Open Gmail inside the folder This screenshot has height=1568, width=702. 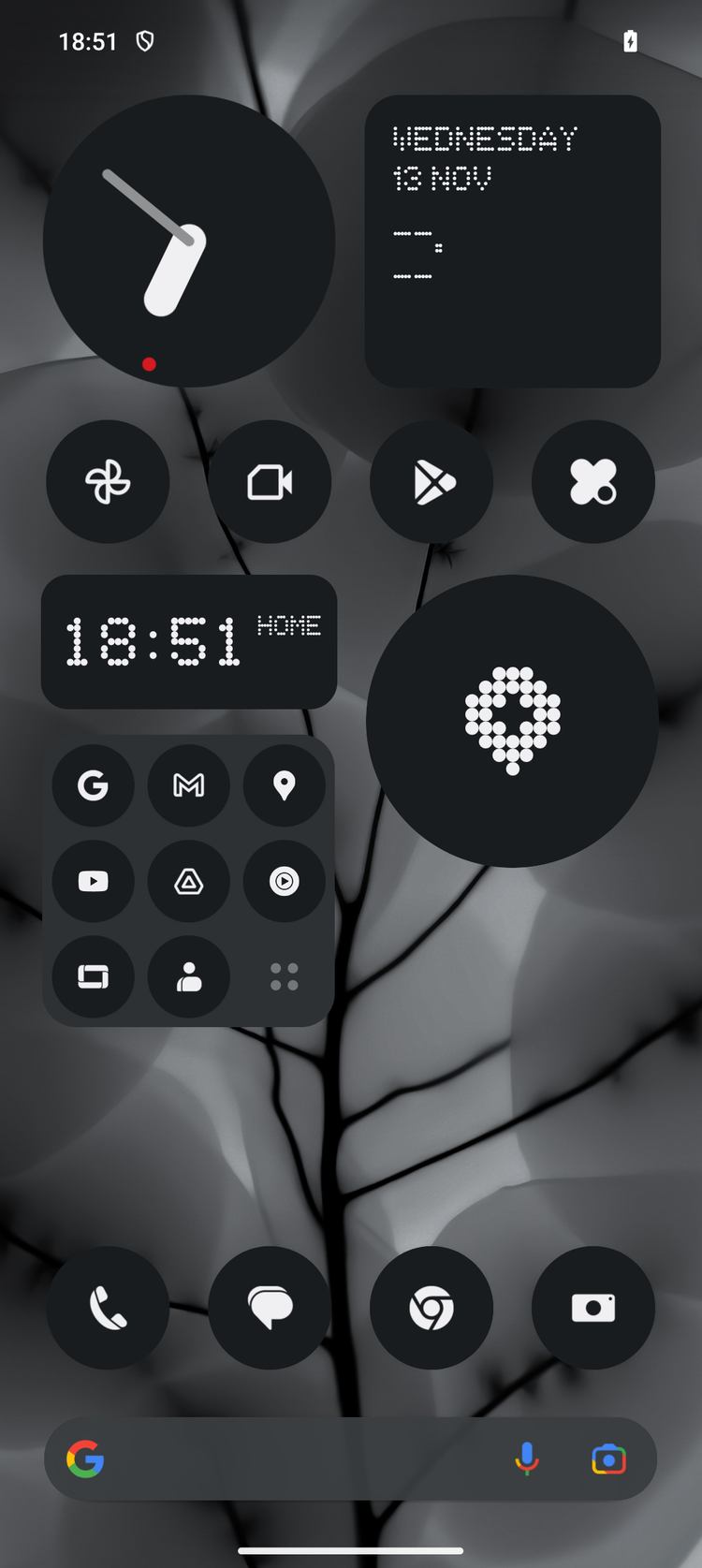click(x=188, y=785)
